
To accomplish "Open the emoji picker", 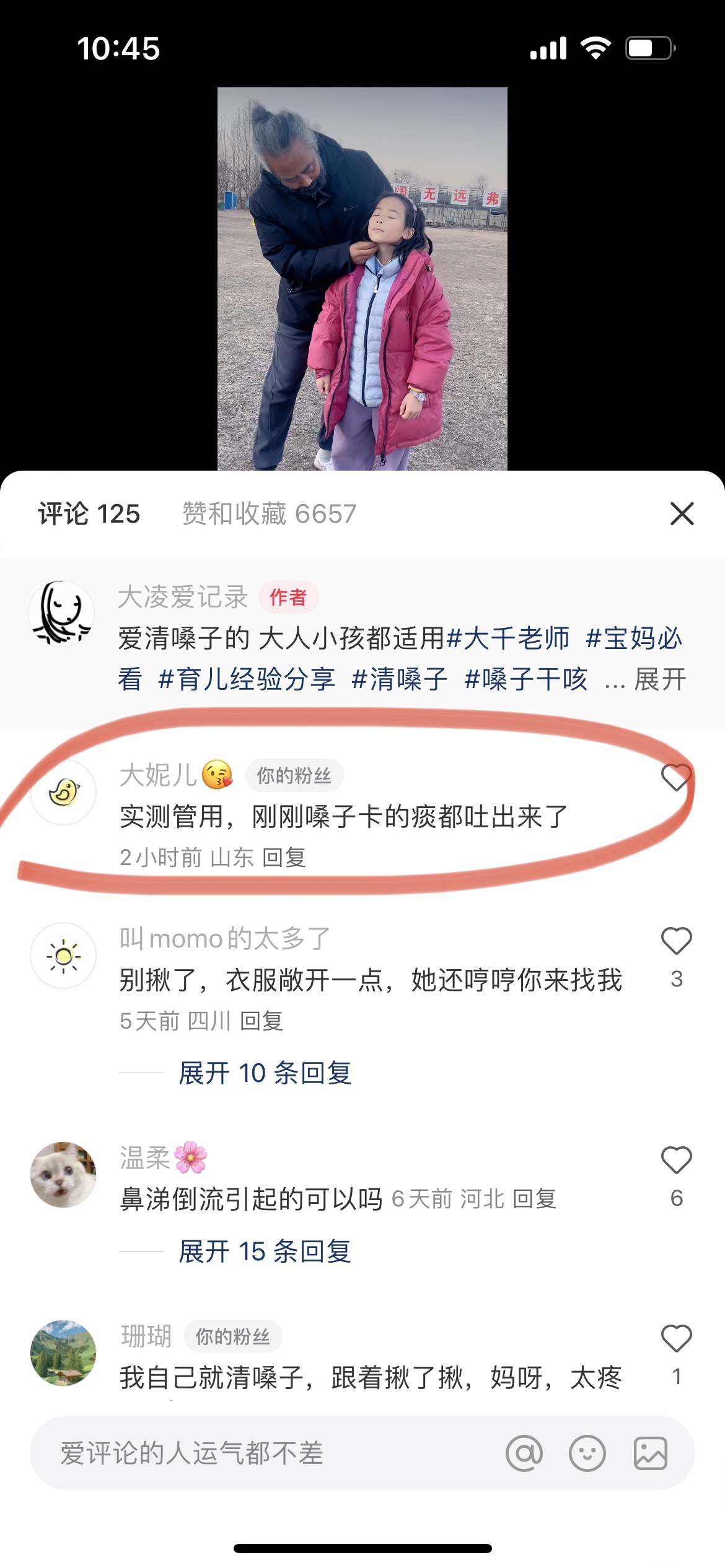I will pyautogui.click(x=587, y=1453).
